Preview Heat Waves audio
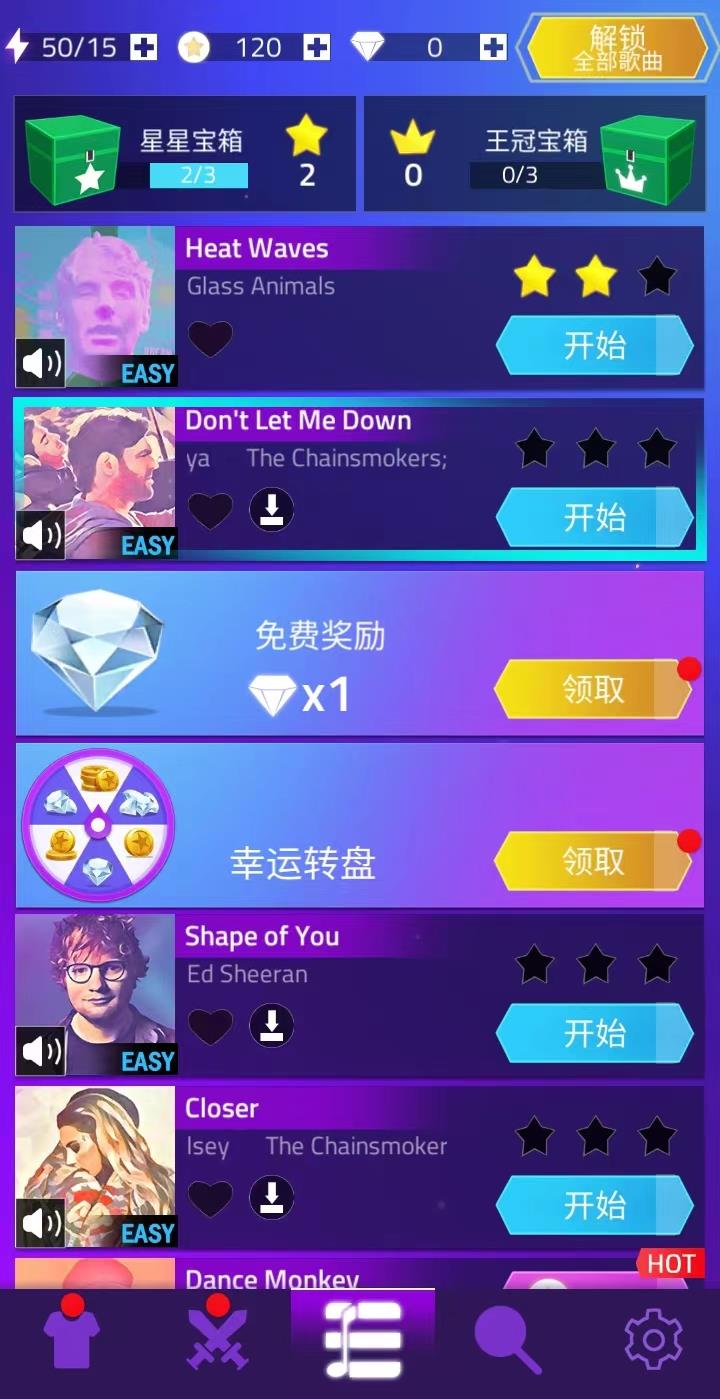This screenshot has height=1399, width=720. pyautogui.click(x=41, y=363)
